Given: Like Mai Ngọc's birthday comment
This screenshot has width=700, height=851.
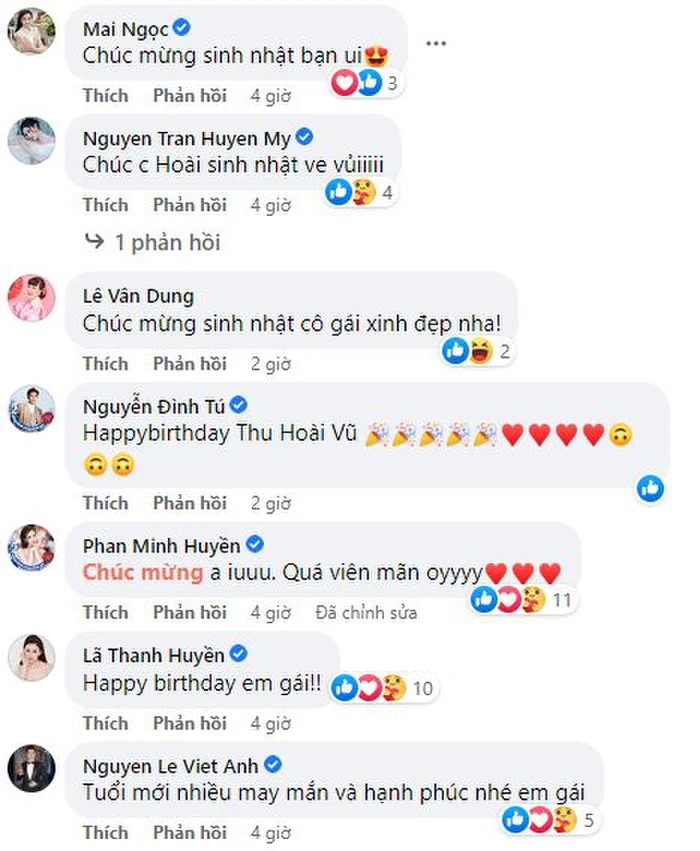Looking at the screenshot, I should (105, 96).
